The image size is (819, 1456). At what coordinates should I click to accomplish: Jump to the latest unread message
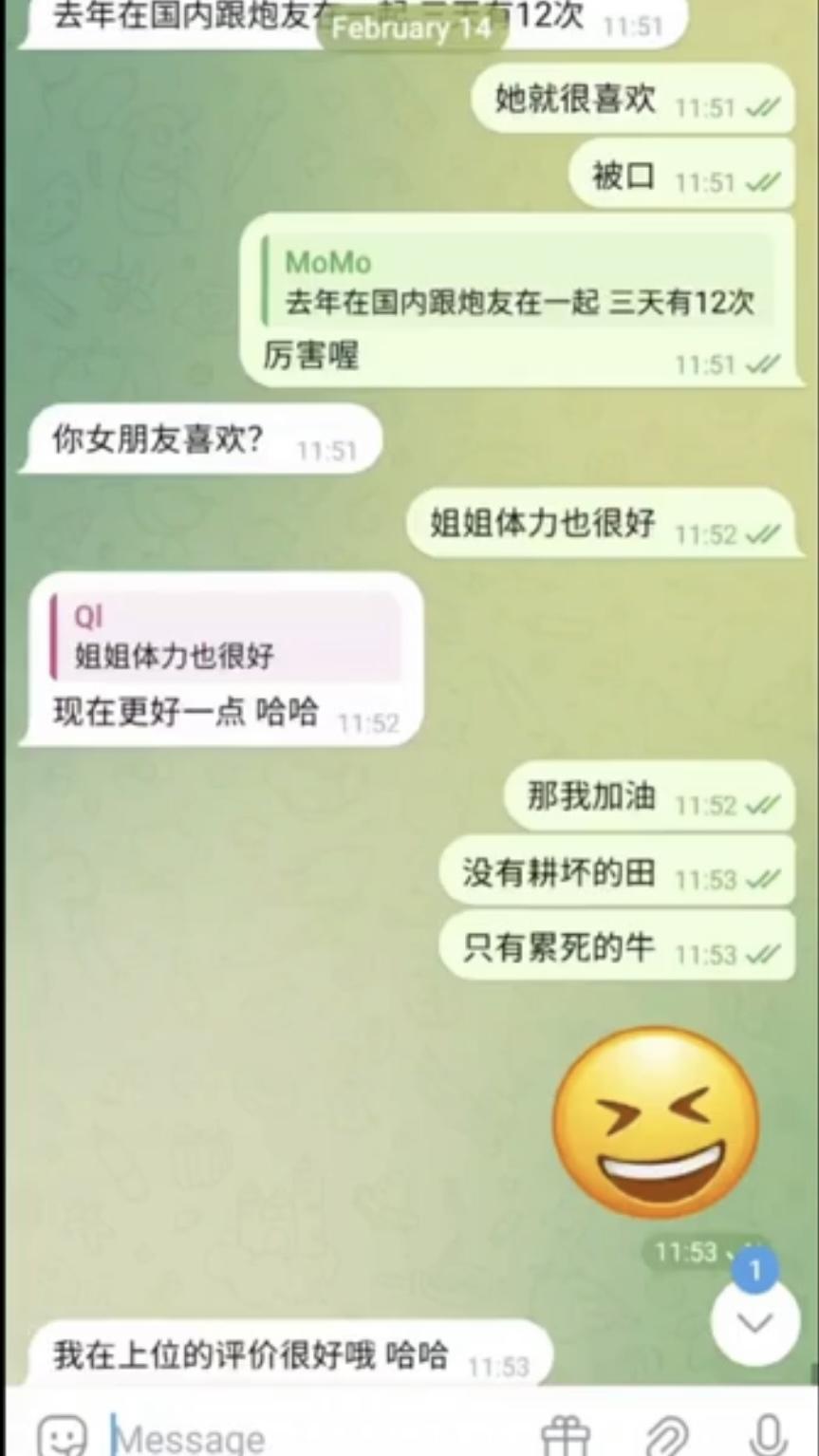[755, 1320]
